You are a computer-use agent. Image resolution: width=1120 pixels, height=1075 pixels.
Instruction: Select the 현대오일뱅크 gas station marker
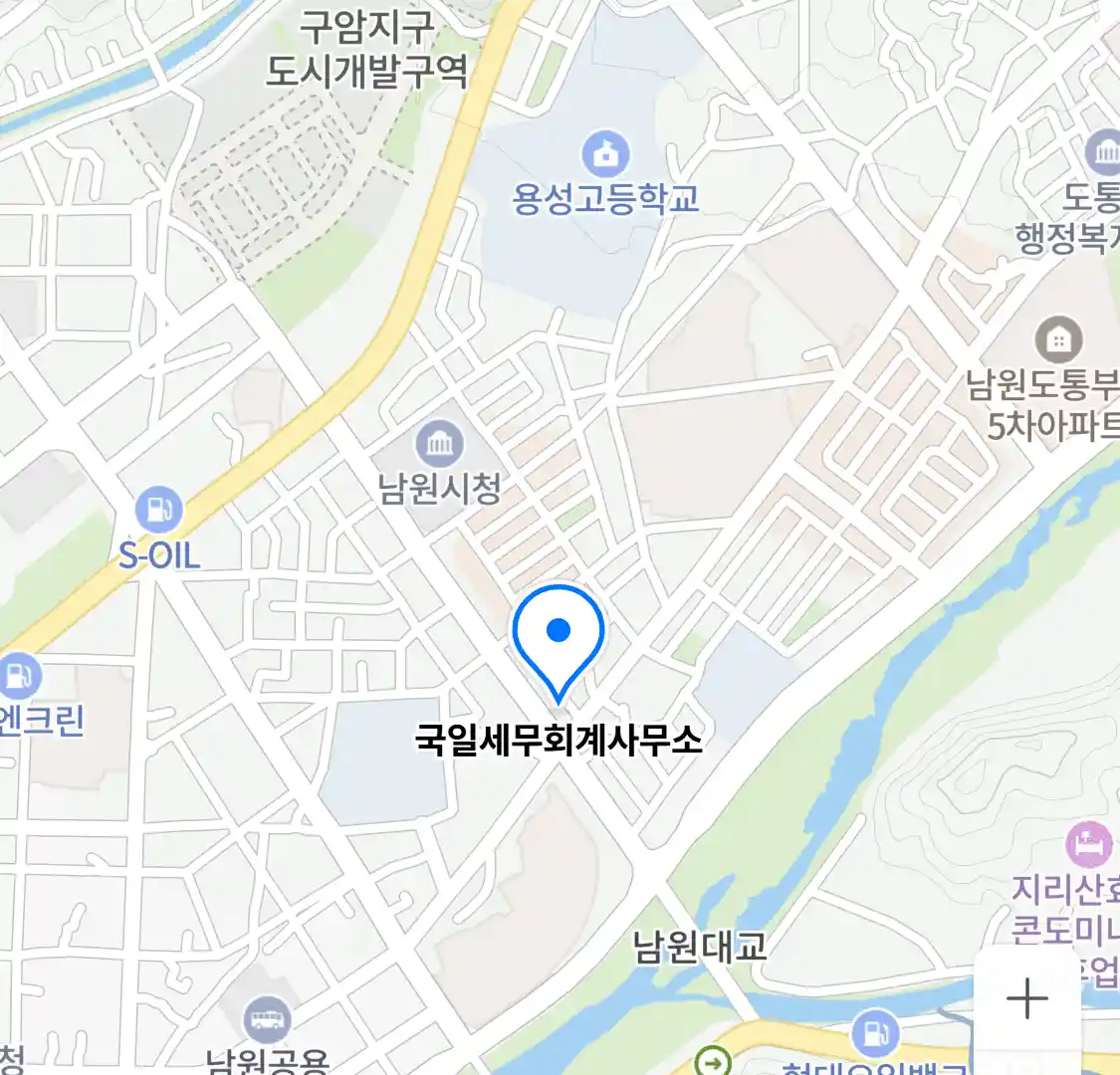point(875,1033)
